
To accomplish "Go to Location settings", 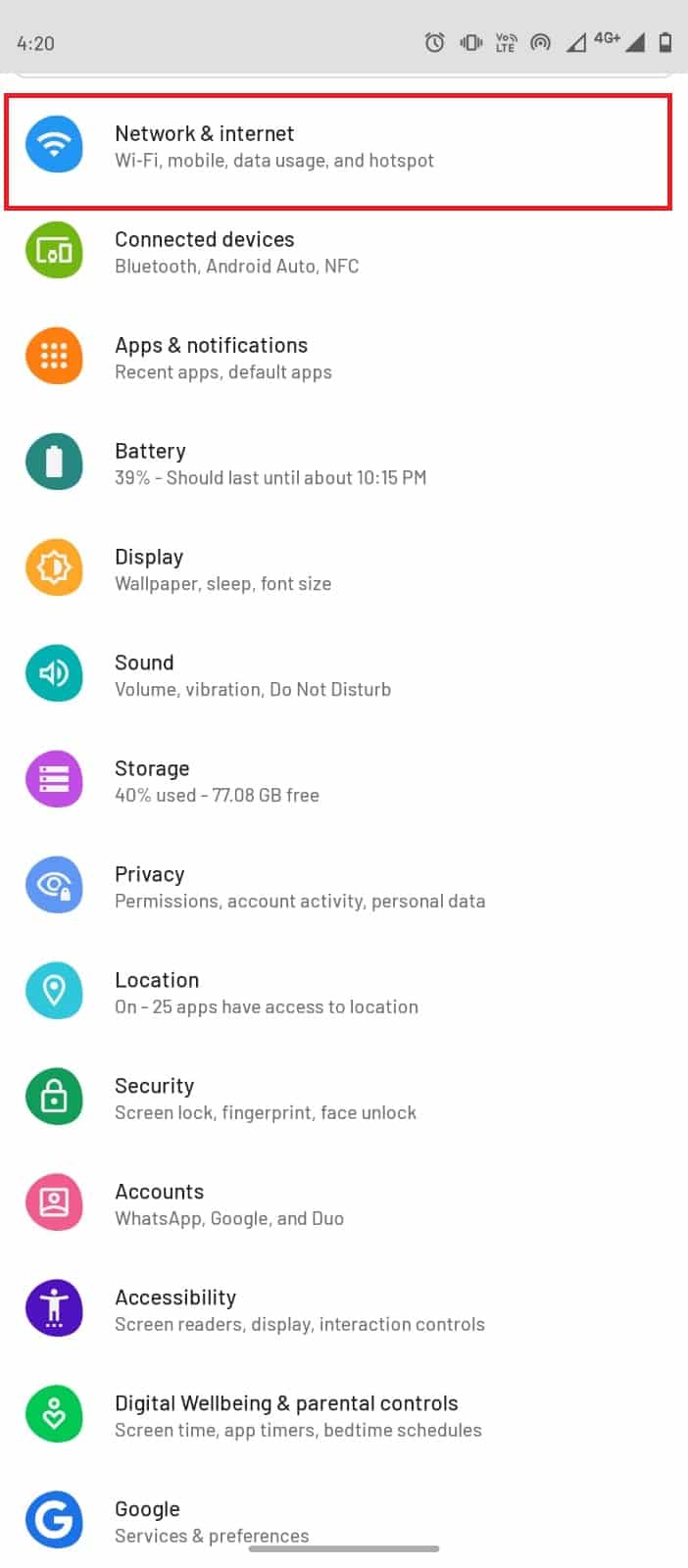I will pos(267,994).
